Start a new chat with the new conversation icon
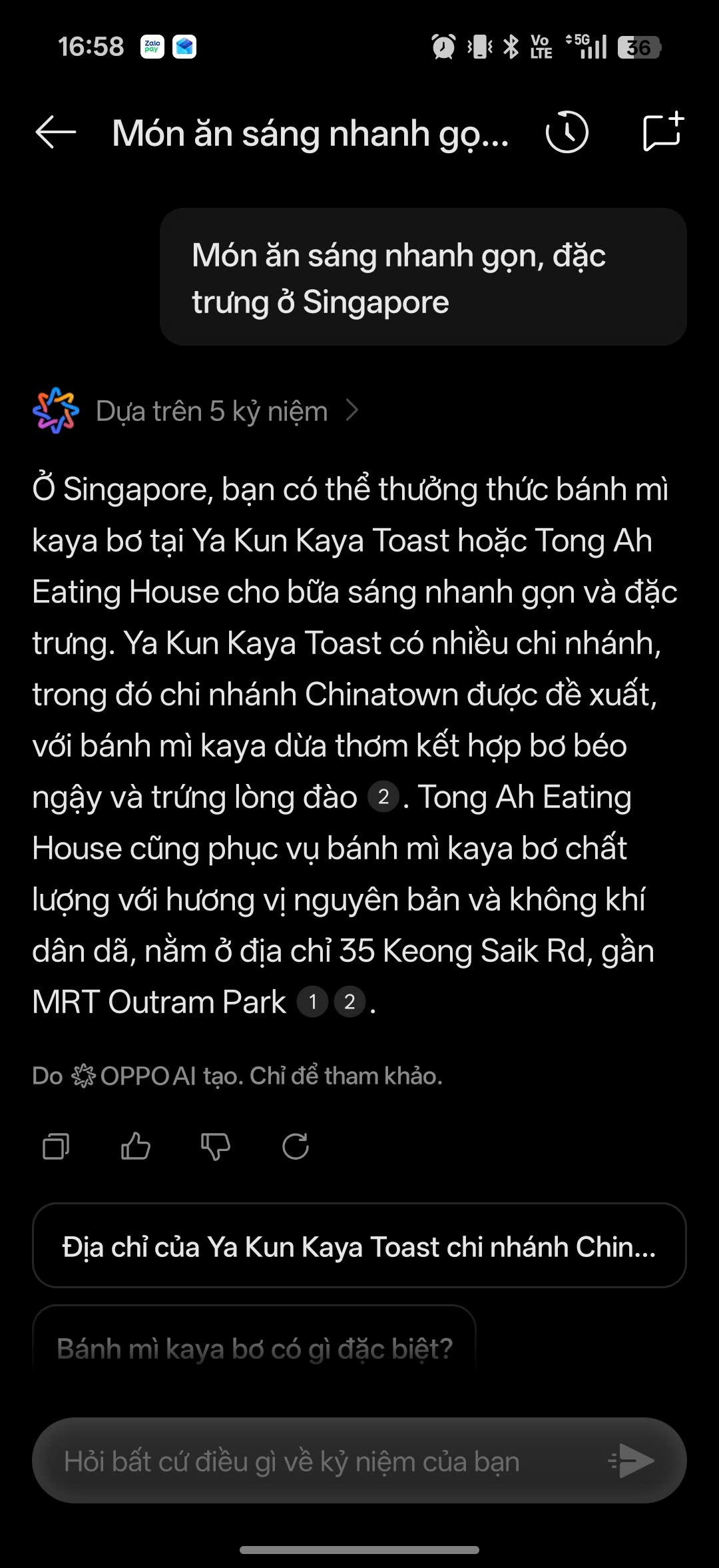Viewport: 719px width, 1568px height. [661, 133]
